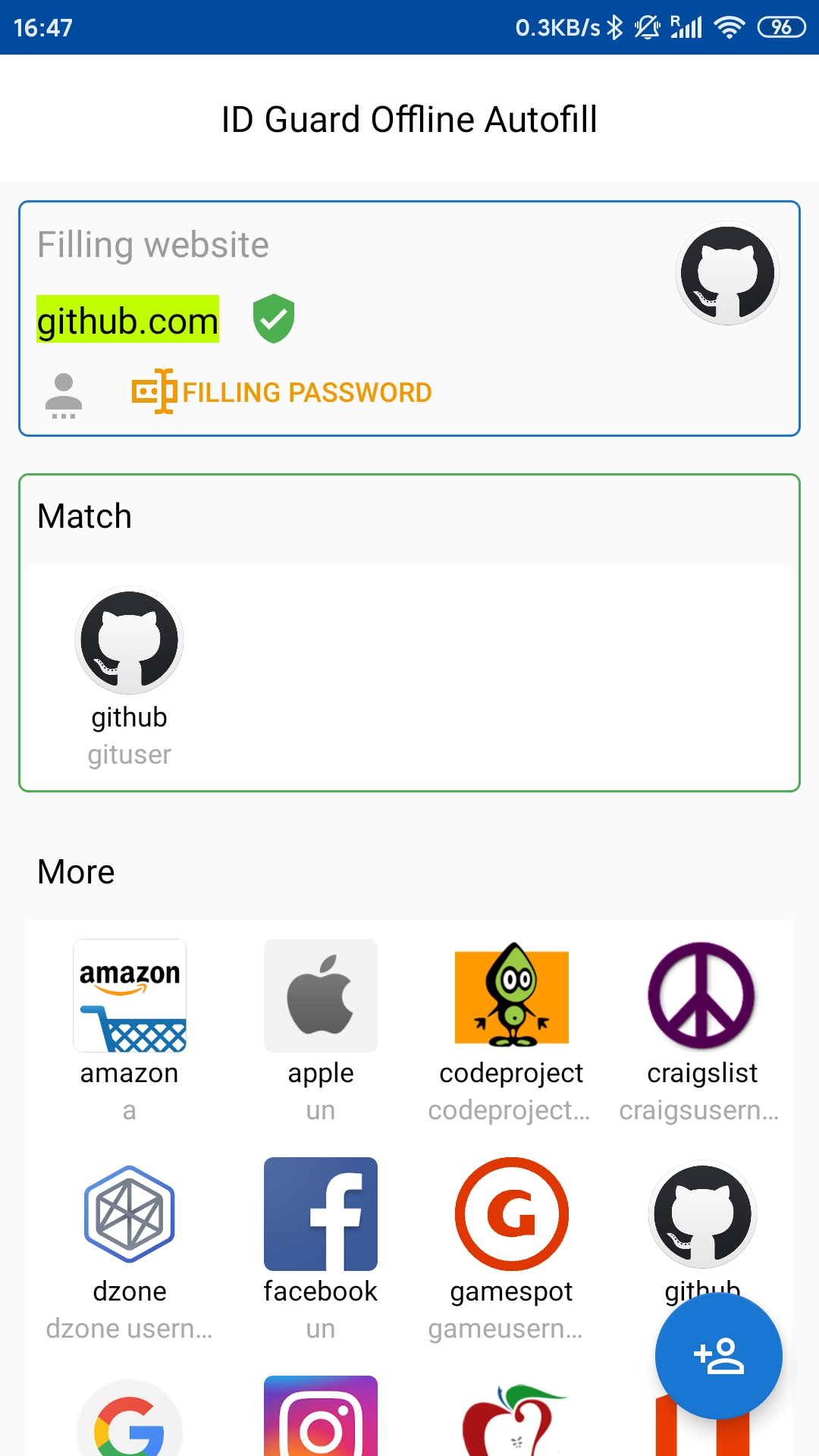The height and width of the screenshot is (1456, 819).
Task: Choose the apple account
Action: [x=321, y=1031]
